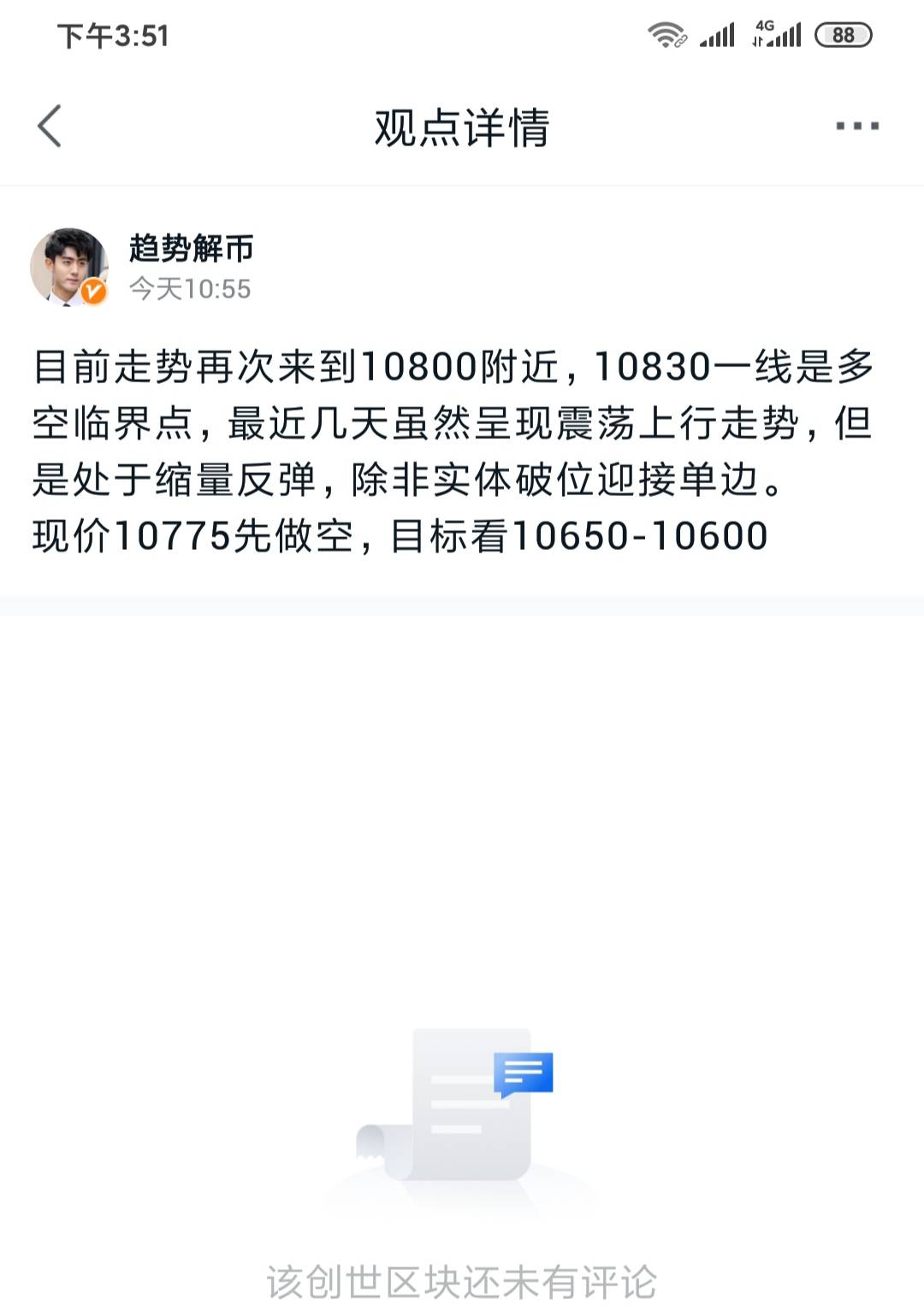
Task: Select the title 观点详情
Action: [462, 126]
